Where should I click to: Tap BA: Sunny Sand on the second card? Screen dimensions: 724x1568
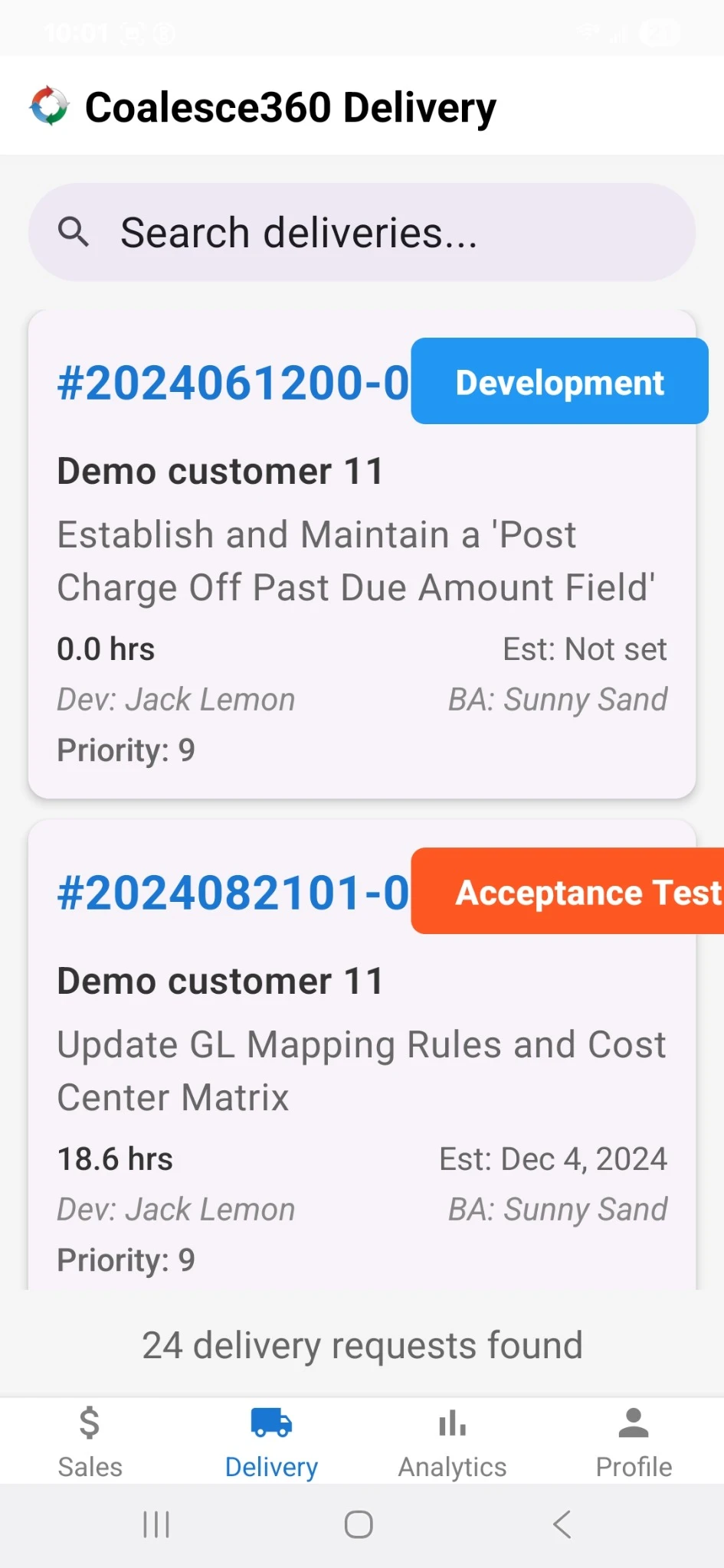click(x=557, y=1208)
